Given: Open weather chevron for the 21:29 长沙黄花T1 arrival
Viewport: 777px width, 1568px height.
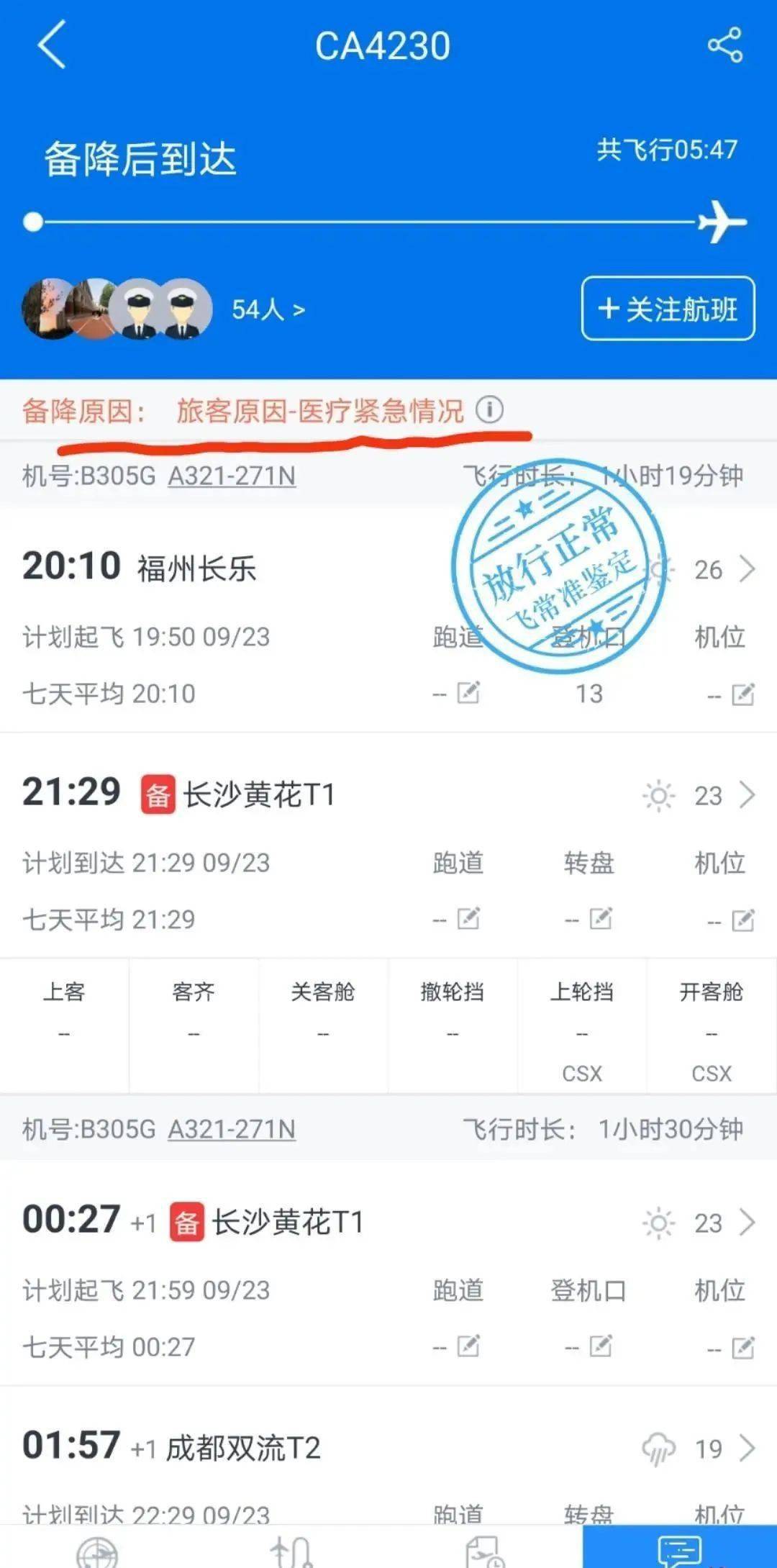Looking at the screenshot, I should point(748,794).
